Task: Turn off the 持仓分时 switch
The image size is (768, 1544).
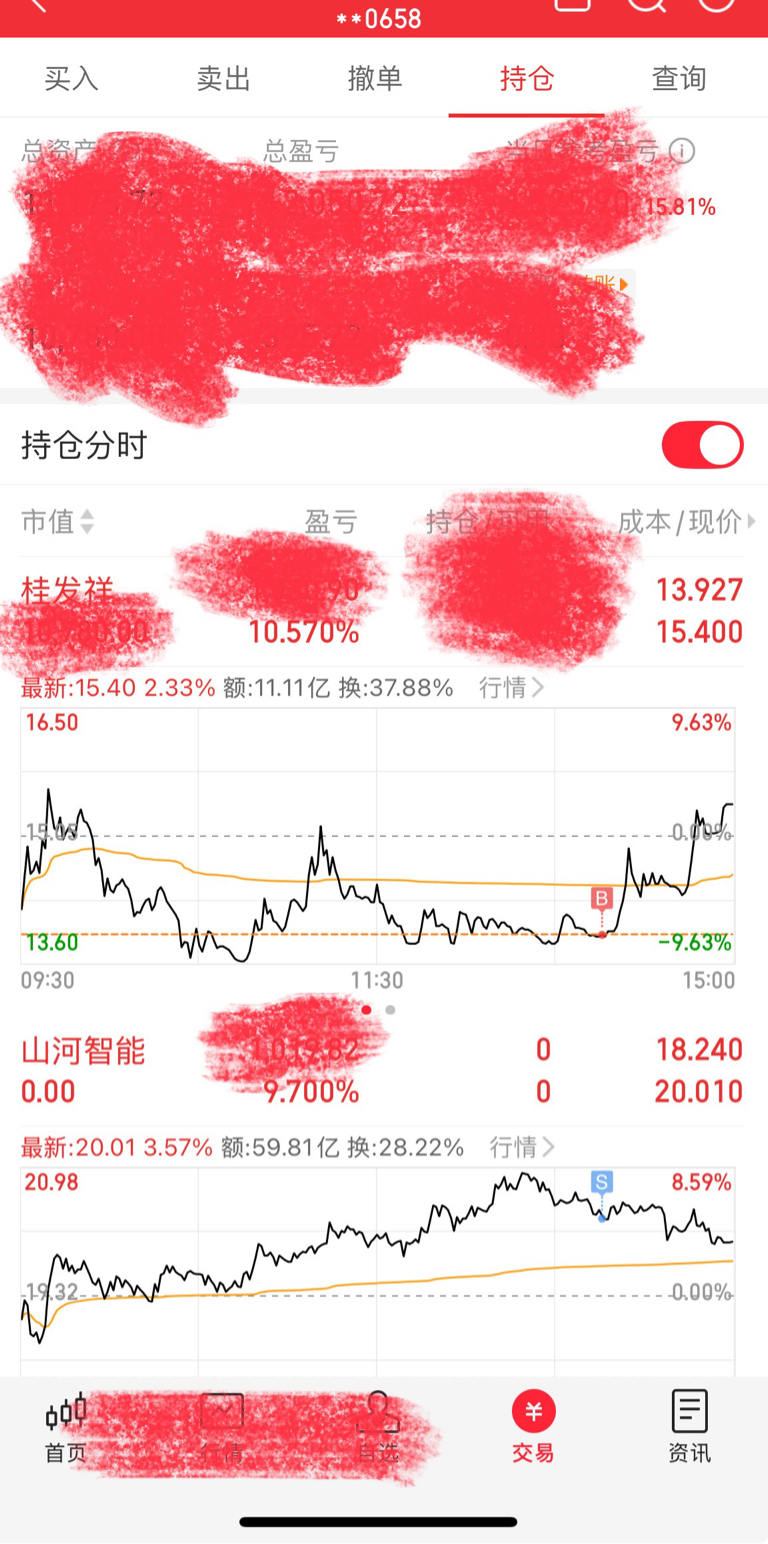Action: click(x=702, y=445)
